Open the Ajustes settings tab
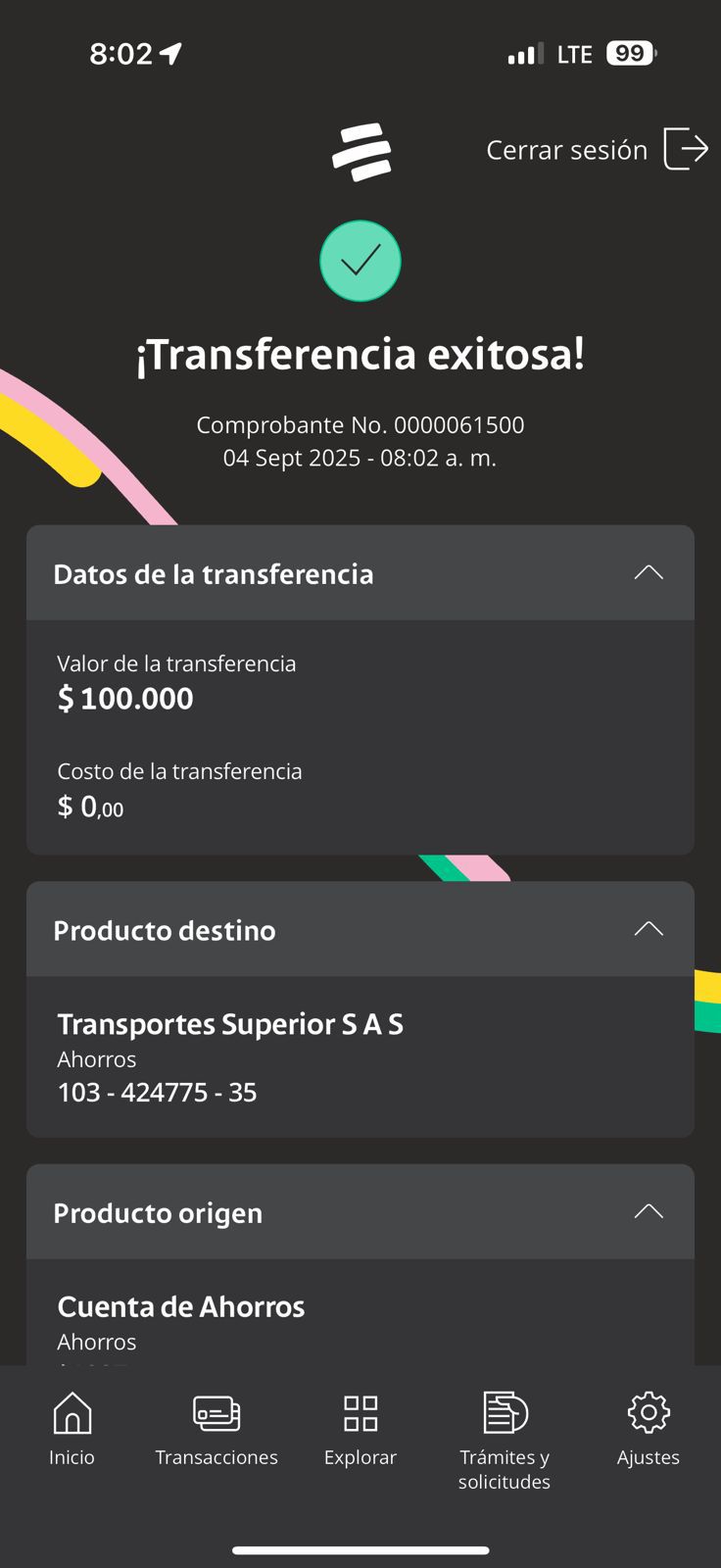 coord(648,1430)
